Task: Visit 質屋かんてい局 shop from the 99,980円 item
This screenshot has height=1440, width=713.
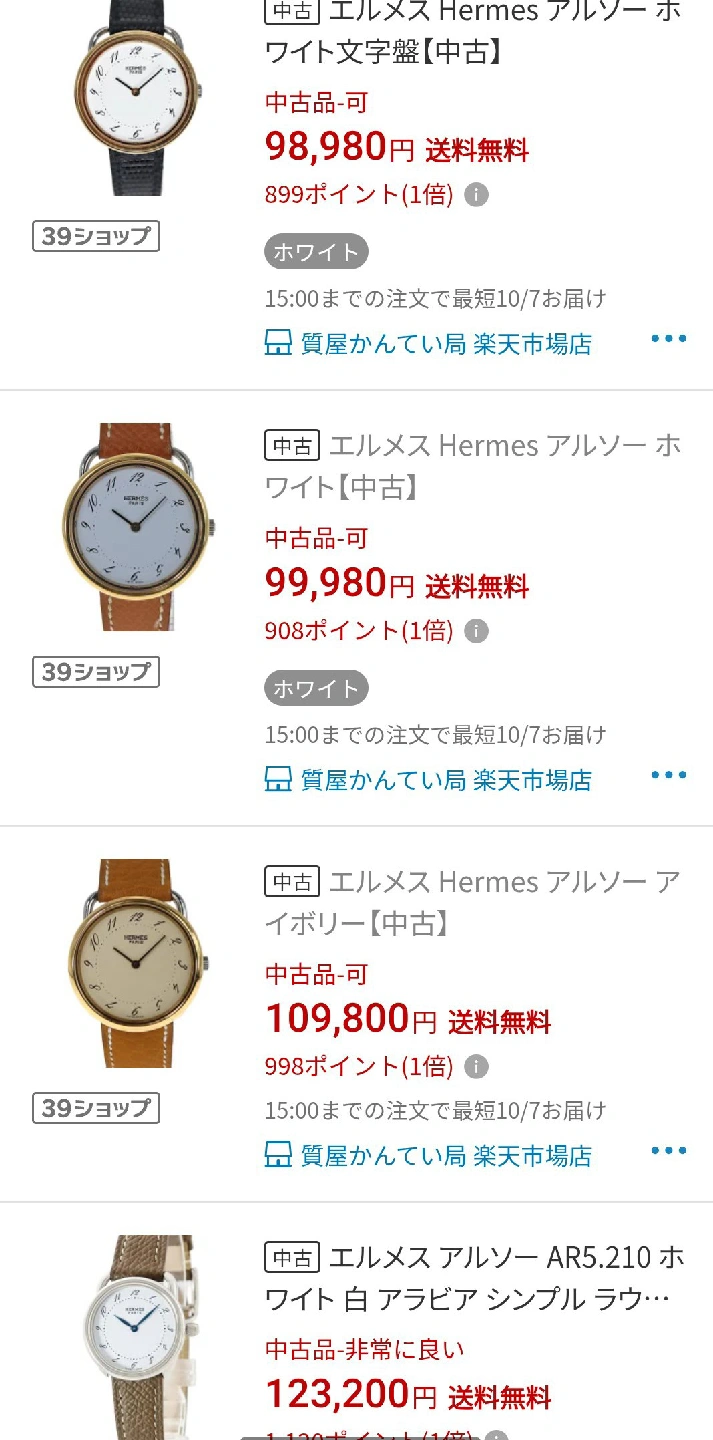Action: tap(429, 780)
